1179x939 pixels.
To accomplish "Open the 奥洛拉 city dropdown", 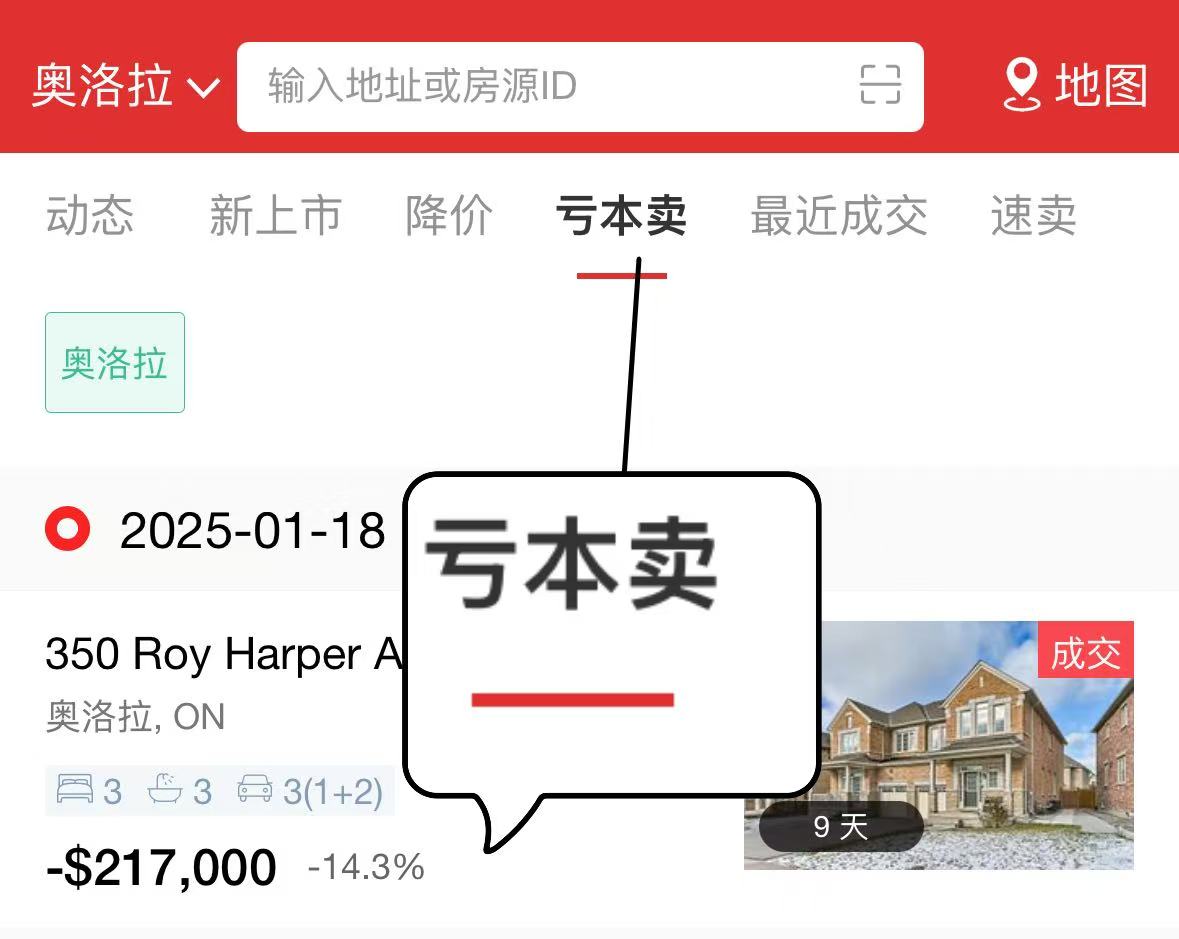I will click(x=126, y=86).
